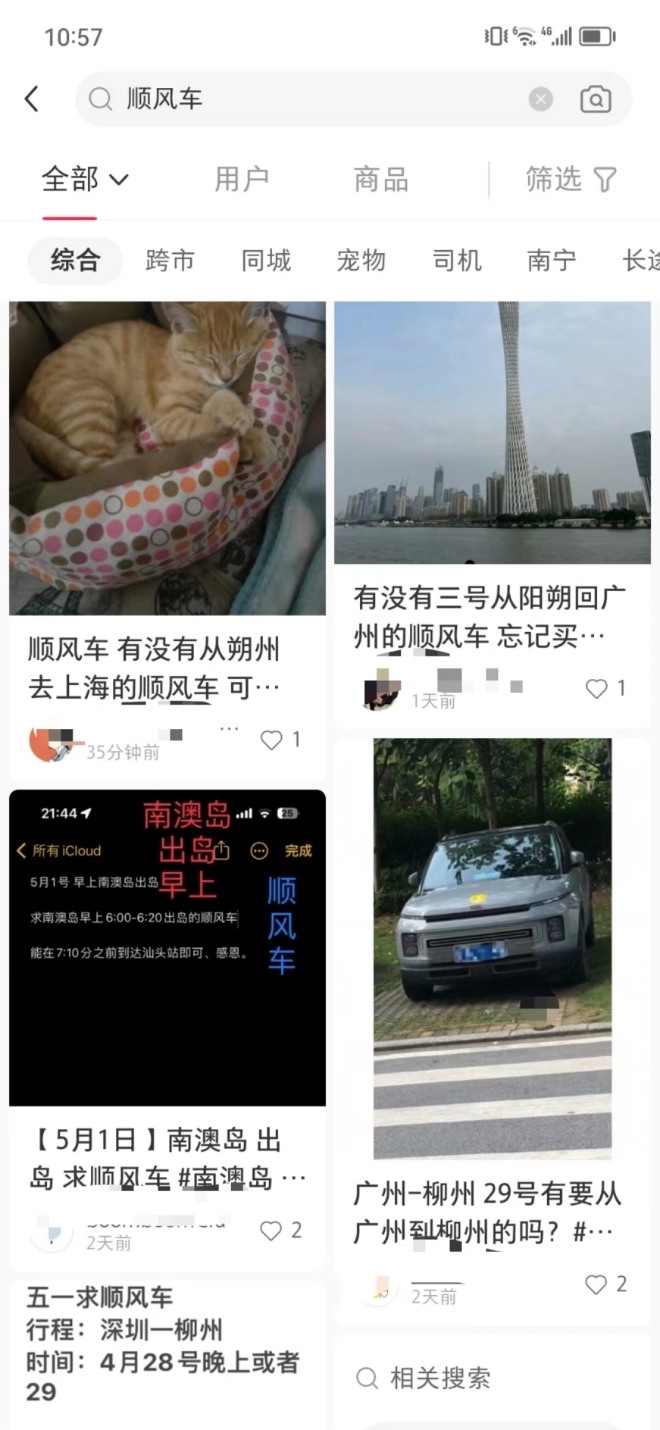This screenshot has height=1430, width=660.
Task: Select the 司机 filter chip
Action: click(x=457, y=261)
